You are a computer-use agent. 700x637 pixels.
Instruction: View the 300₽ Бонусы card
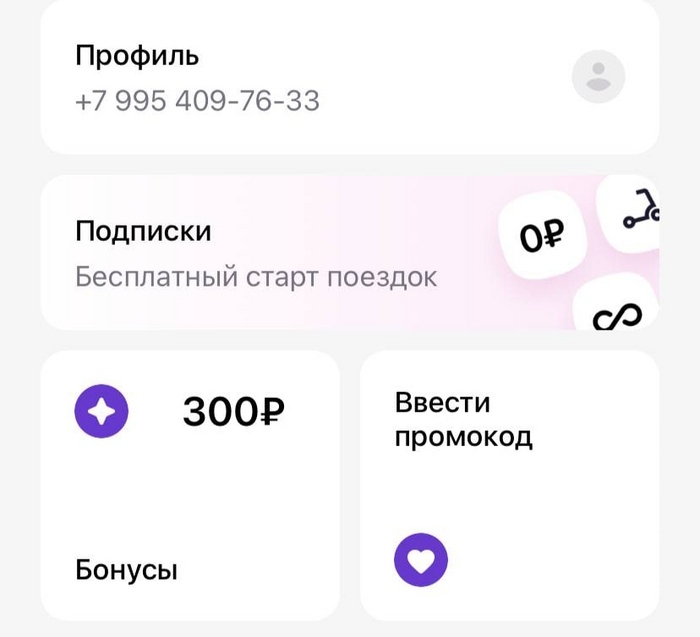[190, 485]
